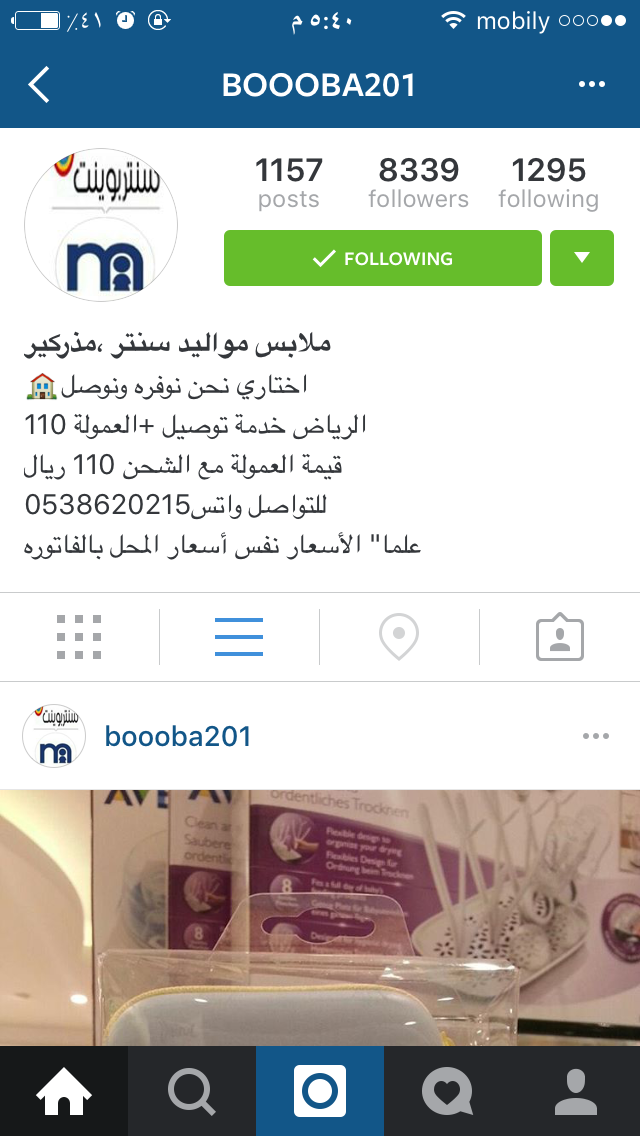Switch to grid view of posts
Image resolution: width=640 pixels, height=1136 pixels.
79,637
